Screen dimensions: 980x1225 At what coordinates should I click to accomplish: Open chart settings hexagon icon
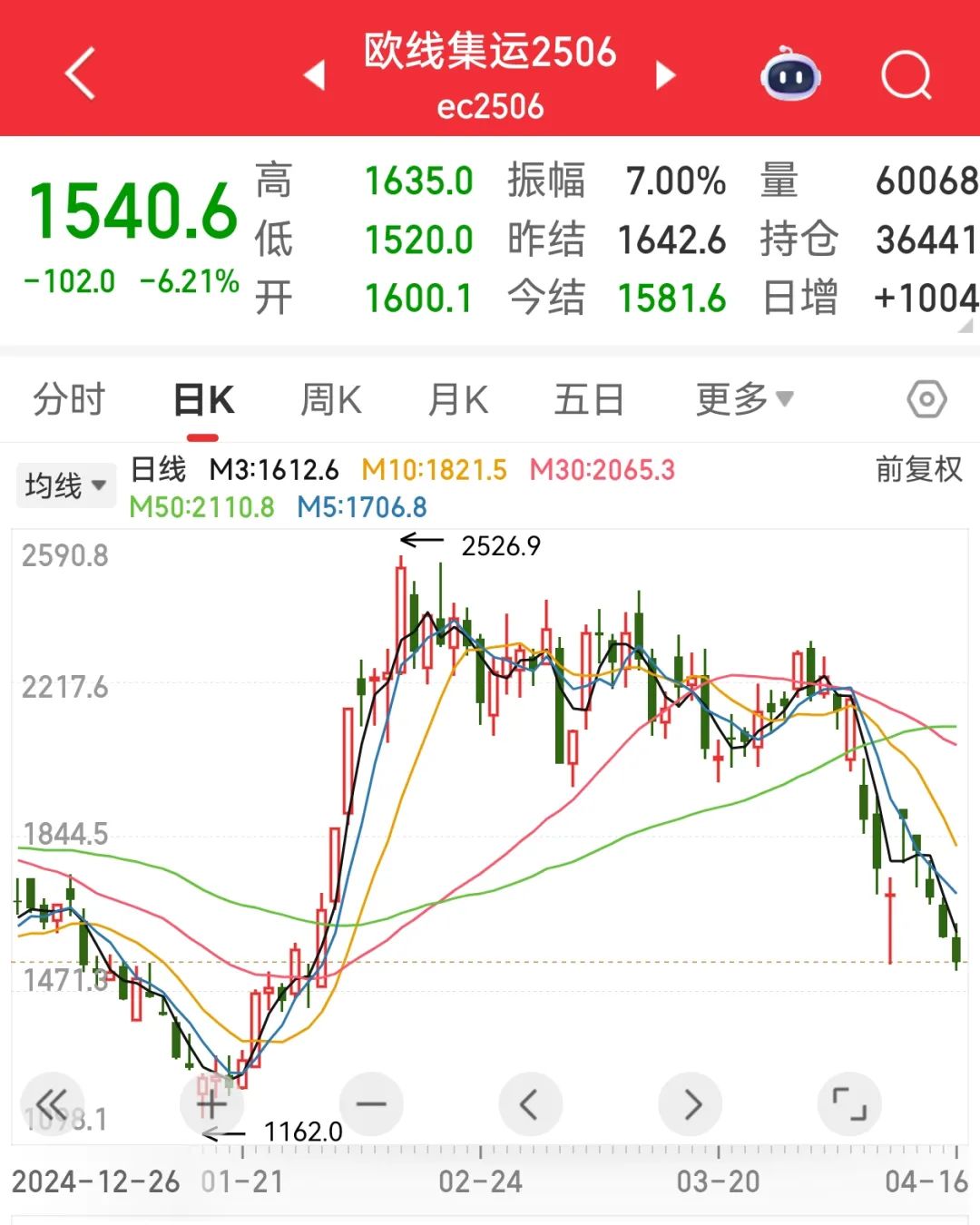(926, 399)
